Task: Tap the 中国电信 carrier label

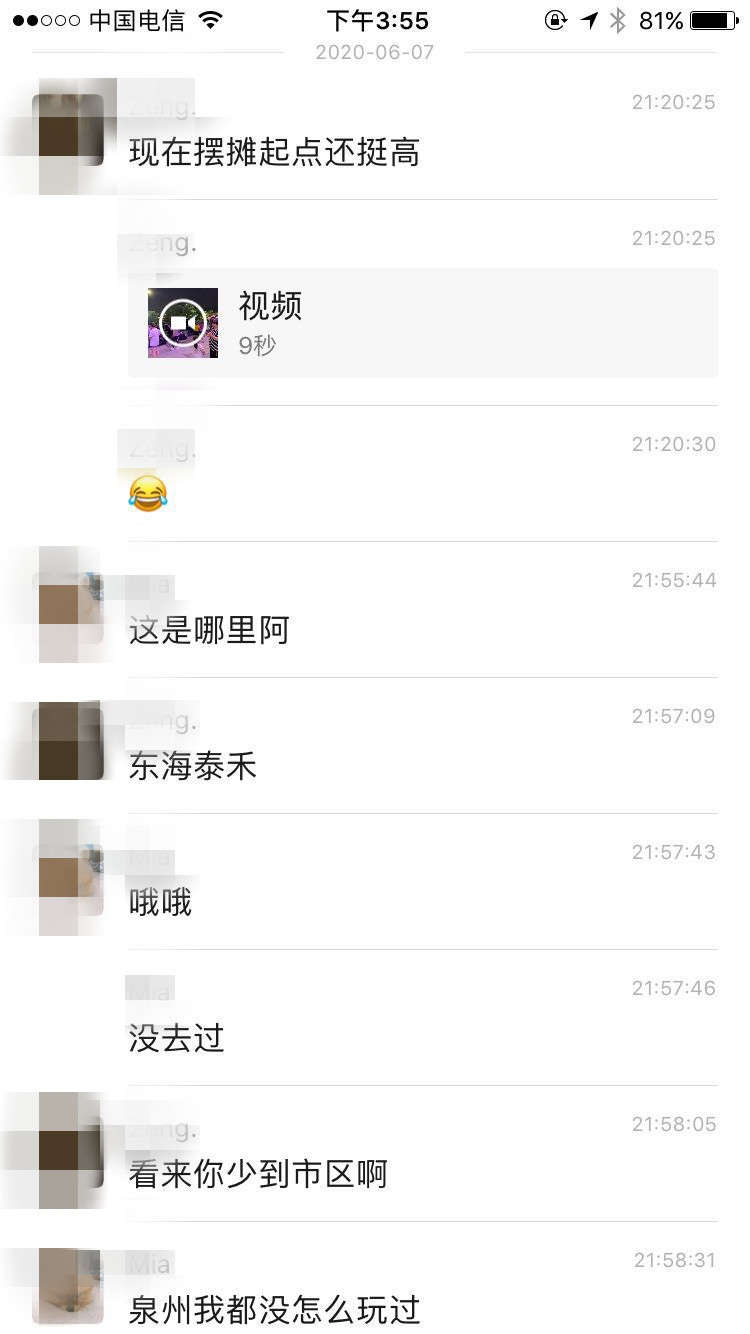Action: (x=135, y=19)
